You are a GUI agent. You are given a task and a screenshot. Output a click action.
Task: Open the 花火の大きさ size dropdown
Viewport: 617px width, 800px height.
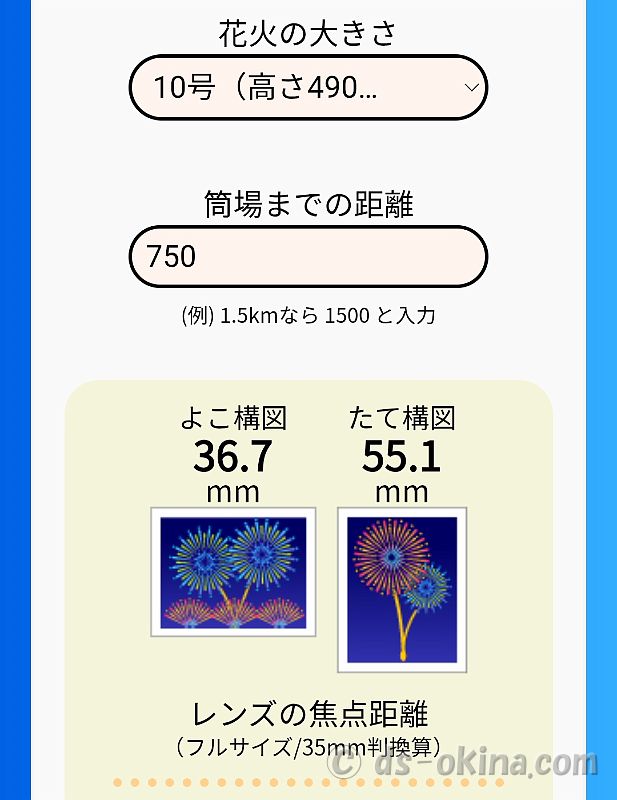click(308, 88)
